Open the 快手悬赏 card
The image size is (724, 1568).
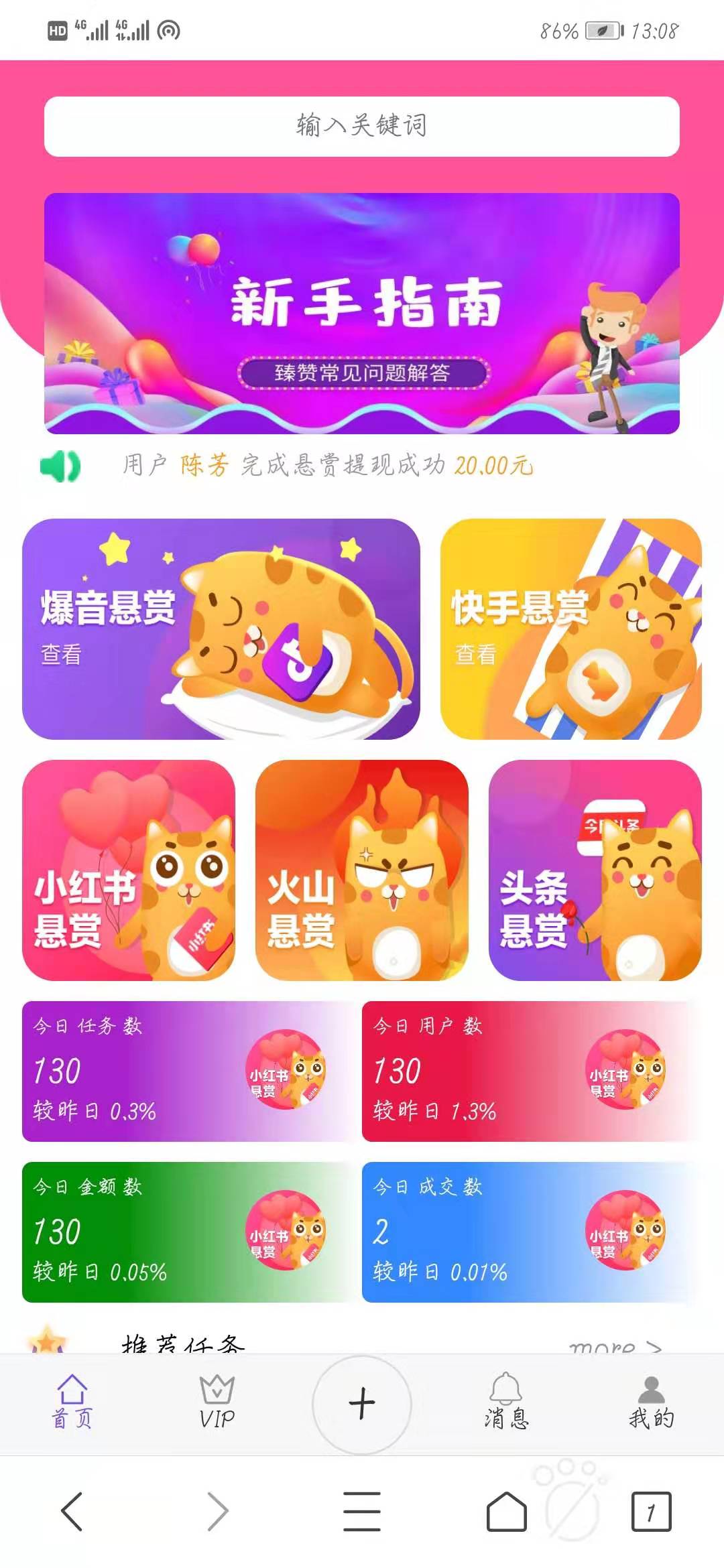coord(570,629)
